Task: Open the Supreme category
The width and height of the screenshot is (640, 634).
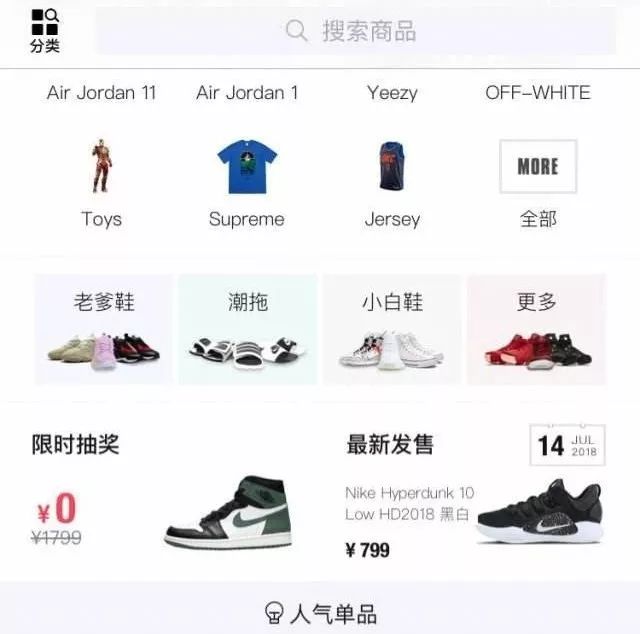Action: click(x=247, y=184)
